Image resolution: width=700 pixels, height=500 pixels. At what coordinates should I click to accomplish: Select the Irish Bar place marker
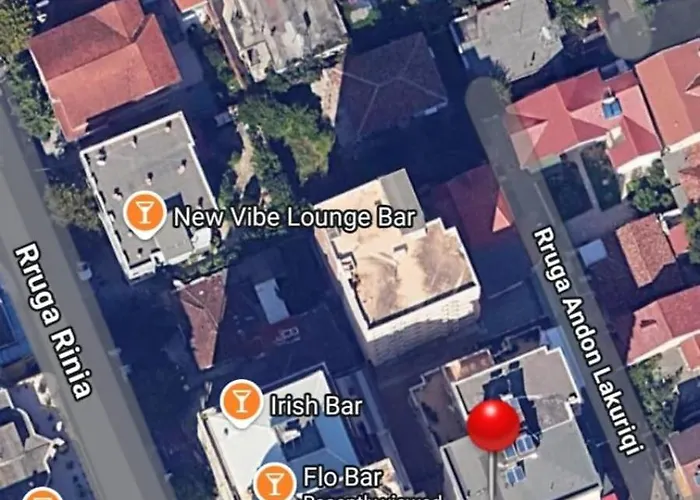point(241,402)
